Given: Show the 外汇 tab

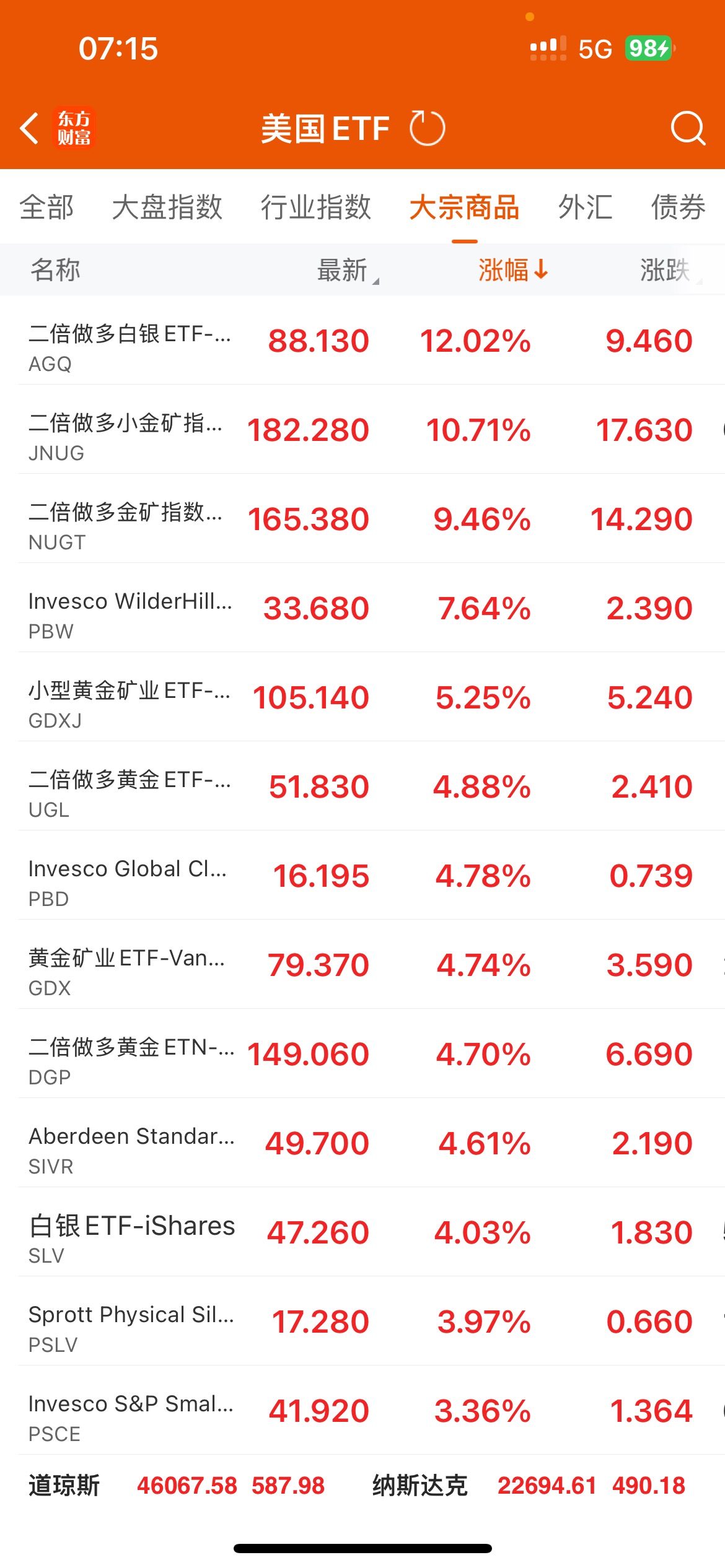Looking at the screenshot, I should (x=585, y=207).
